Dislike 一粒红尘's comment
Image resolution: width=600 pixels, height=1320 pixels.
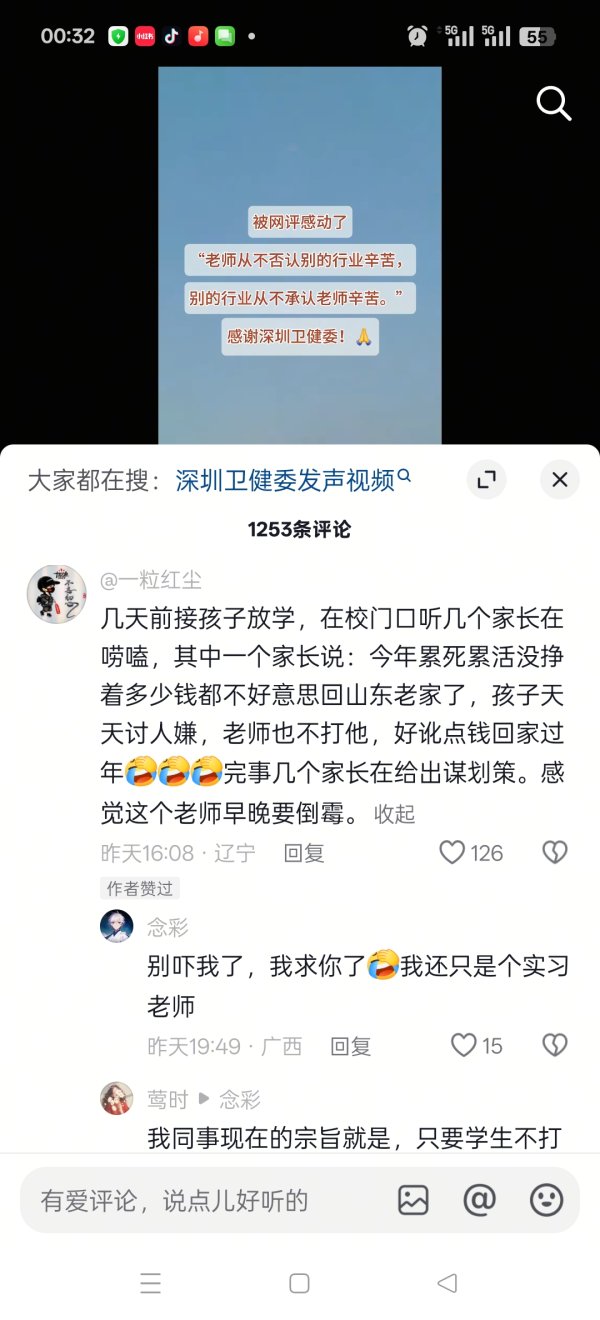click(x=554, y=853)
